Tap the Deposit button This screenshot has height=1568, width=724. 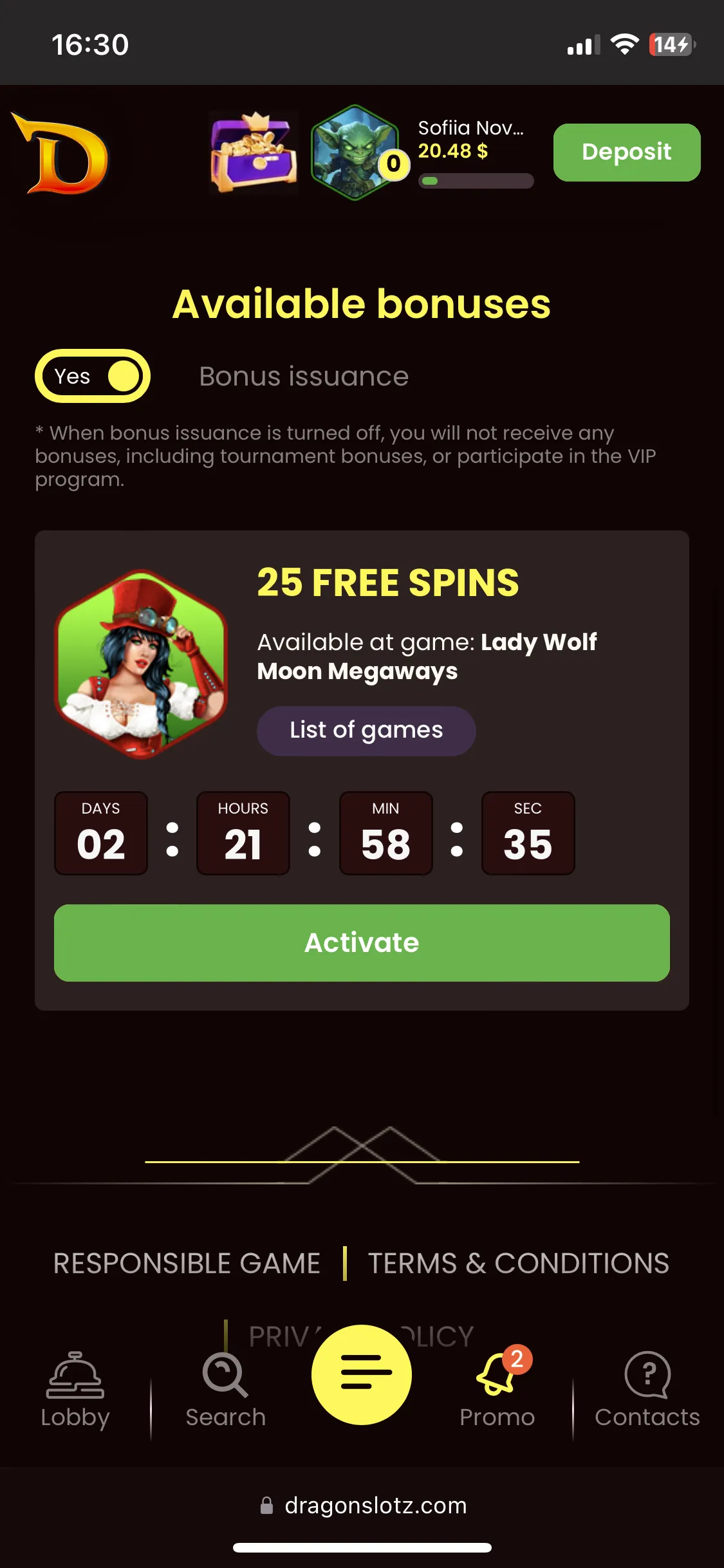point(626,152)
